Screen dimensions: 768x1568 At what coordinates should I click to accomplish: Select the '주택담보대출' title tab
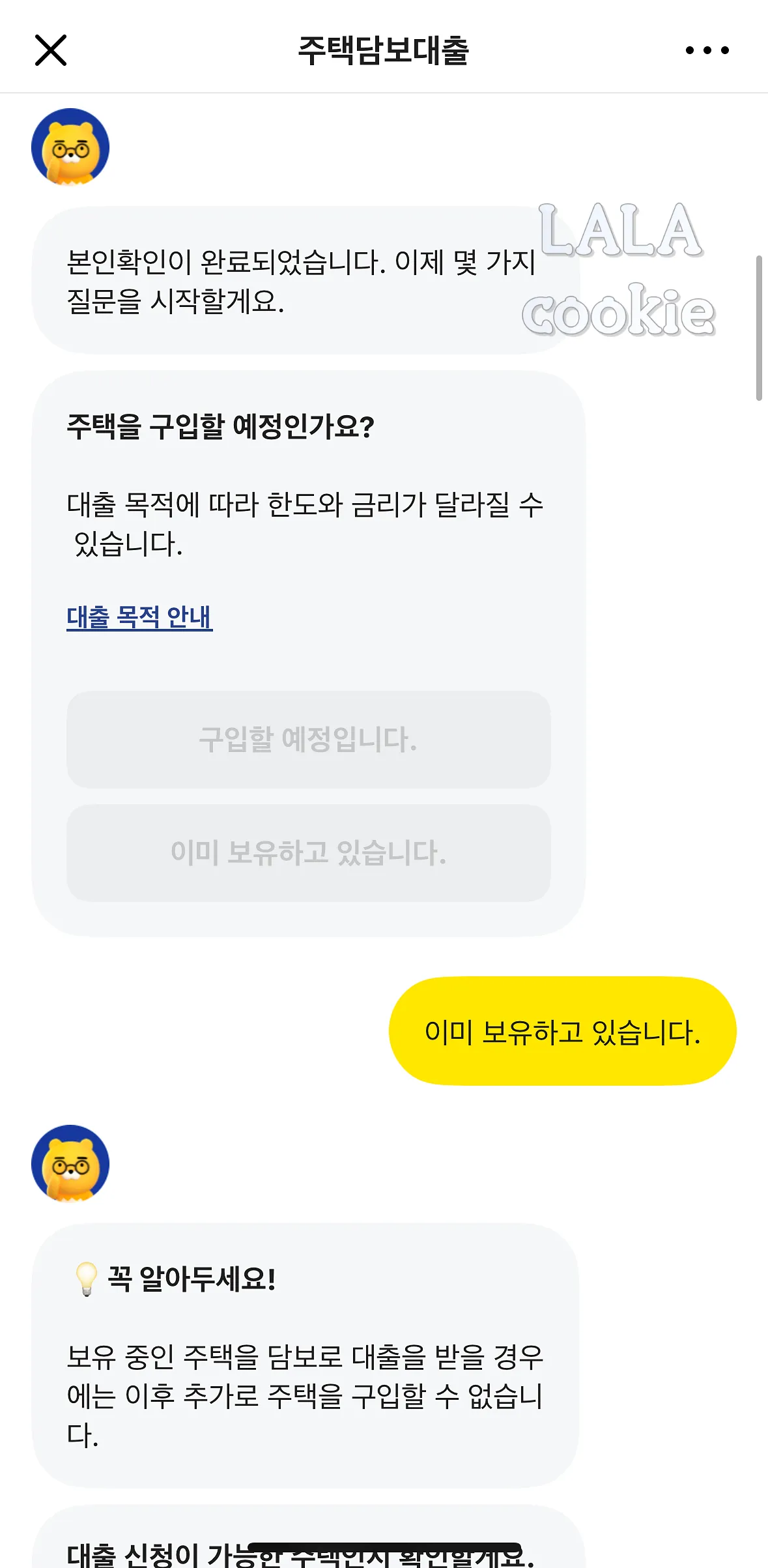tap(384, 50)
